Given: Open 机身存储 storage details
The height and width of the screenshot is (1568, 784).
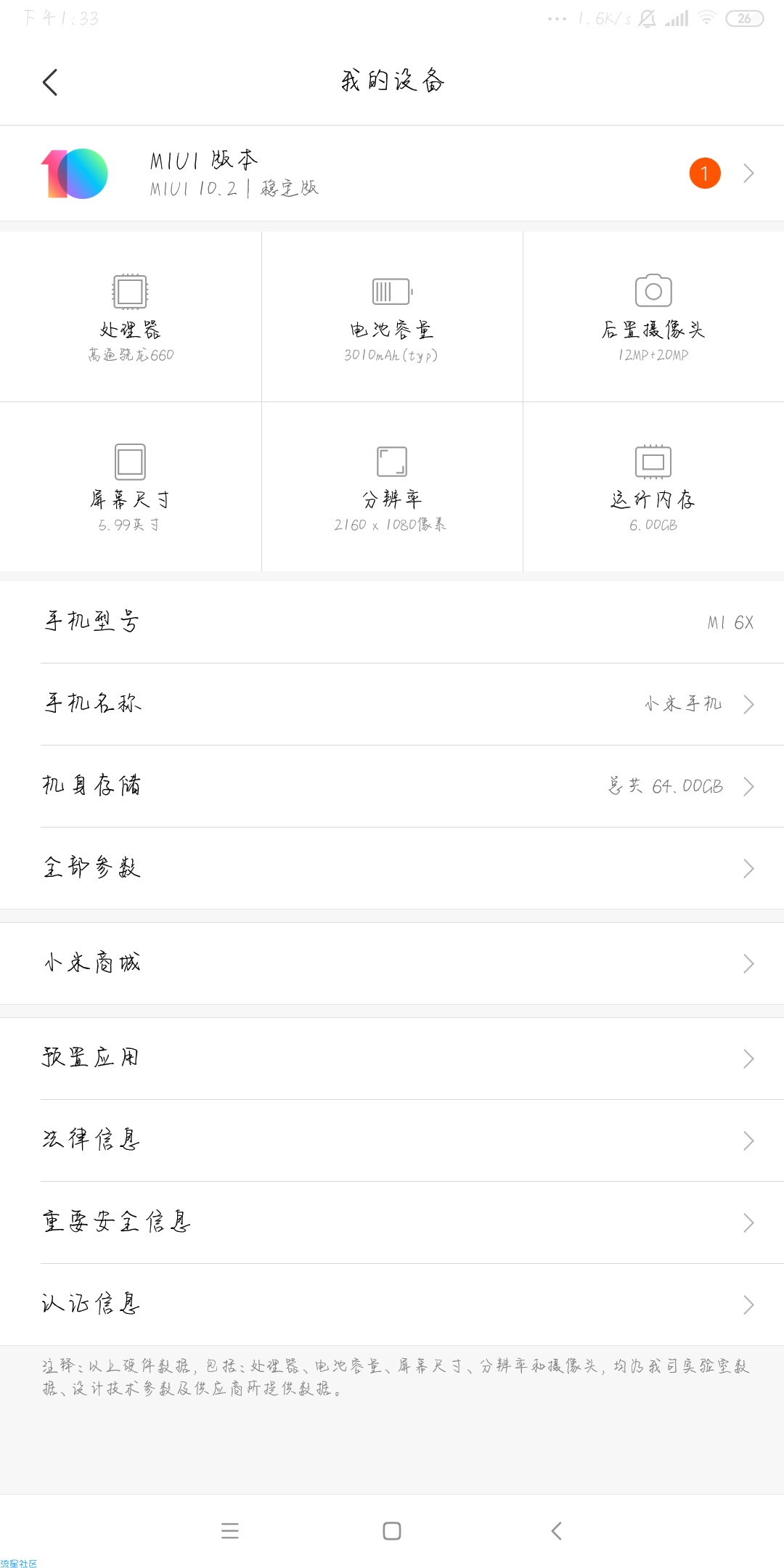Looking at the screenshot, I should 392,786.
